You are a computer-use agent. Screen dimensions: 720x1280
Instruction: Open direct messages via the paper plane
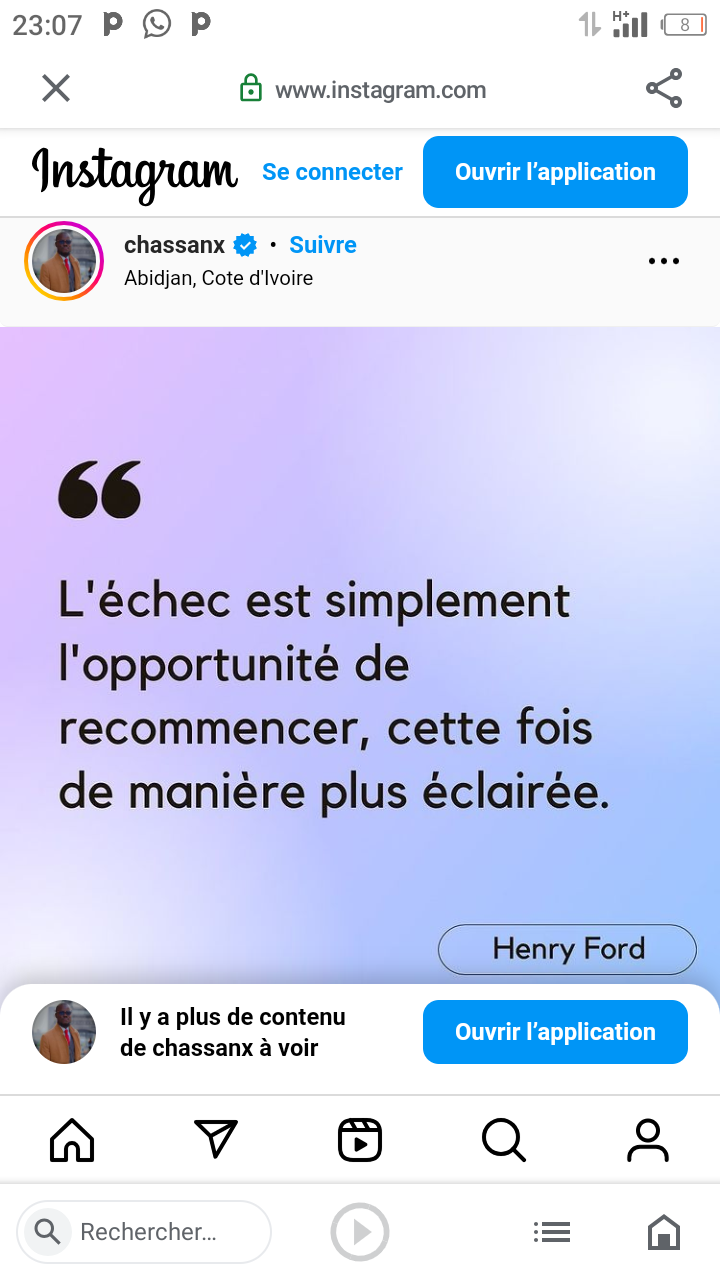(x=216, y=1140)
